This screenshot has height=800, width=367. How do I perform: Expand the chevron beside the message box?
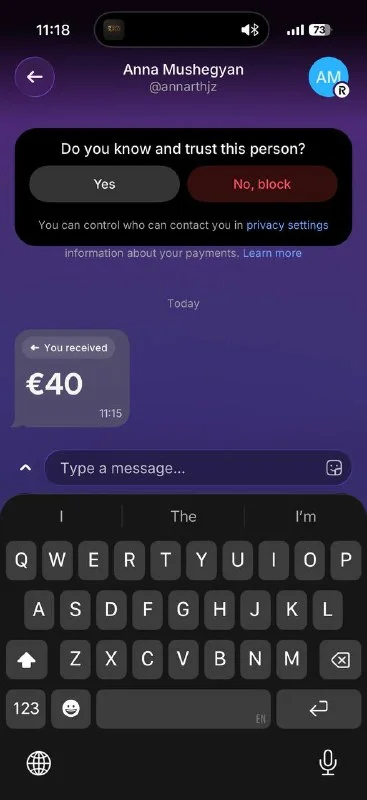tap(25, 468)
